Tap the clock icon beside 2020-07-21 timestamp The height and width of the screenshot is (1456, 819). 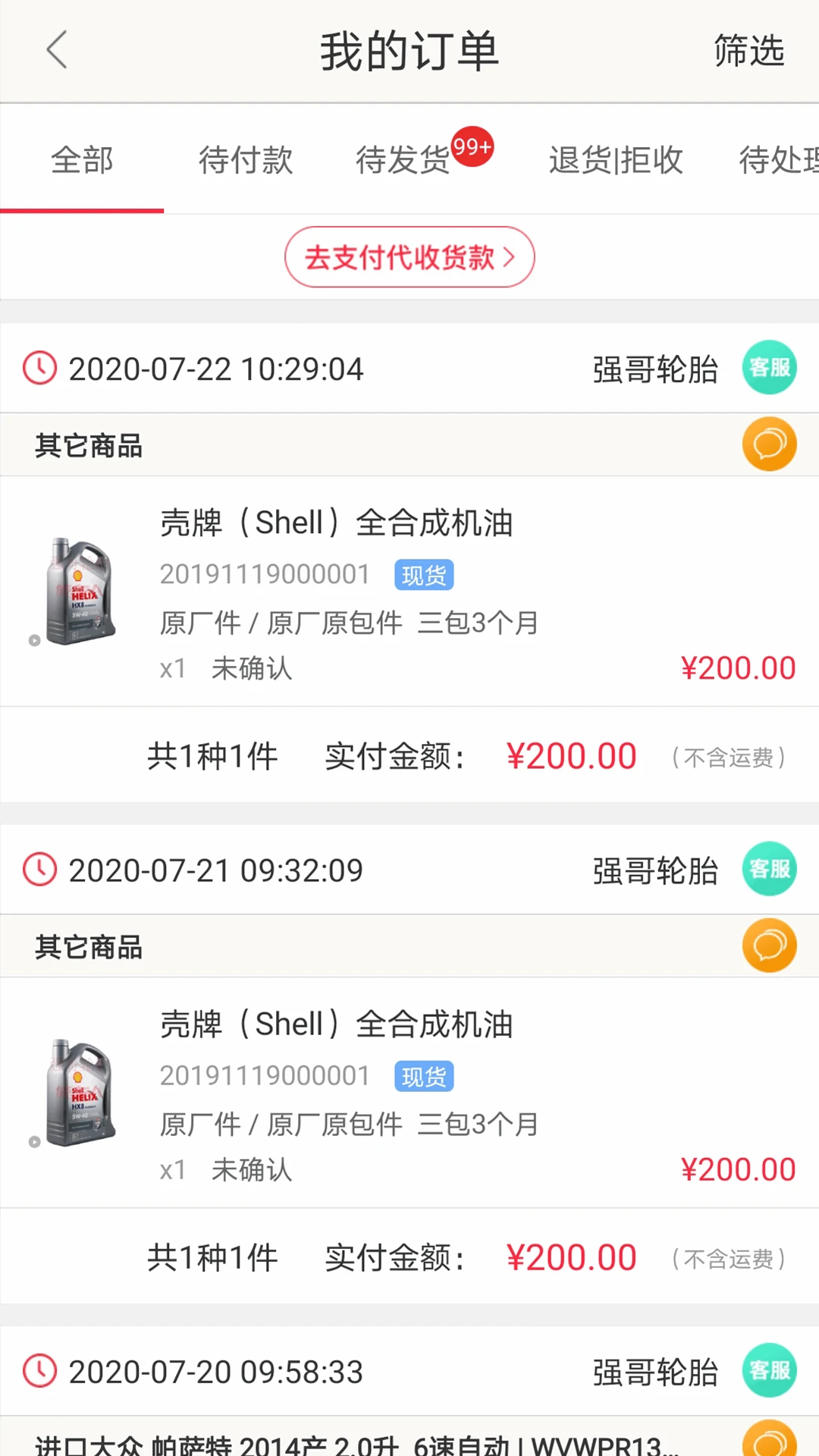click(39, 869)
